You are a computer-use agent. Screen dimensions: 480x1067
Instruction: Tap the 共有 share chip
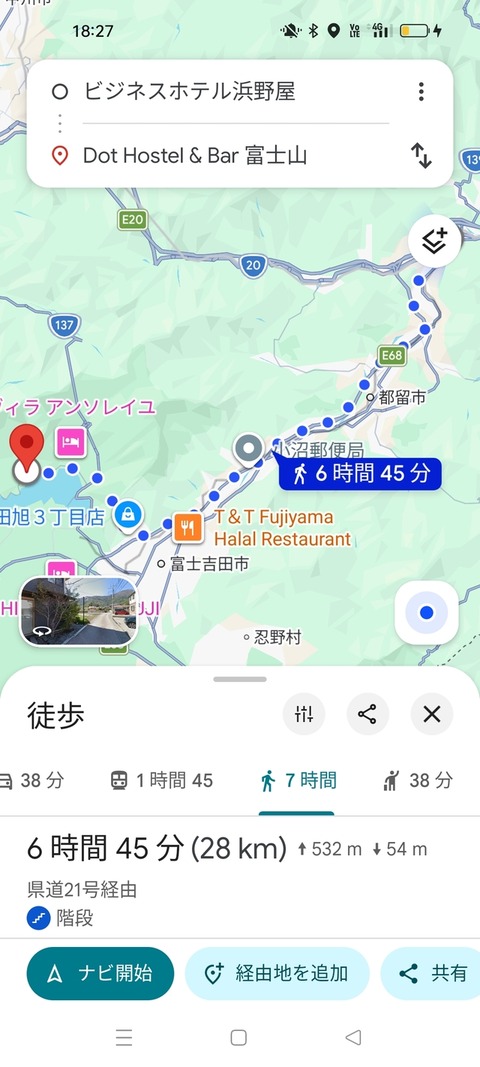(x=430, y=973)
